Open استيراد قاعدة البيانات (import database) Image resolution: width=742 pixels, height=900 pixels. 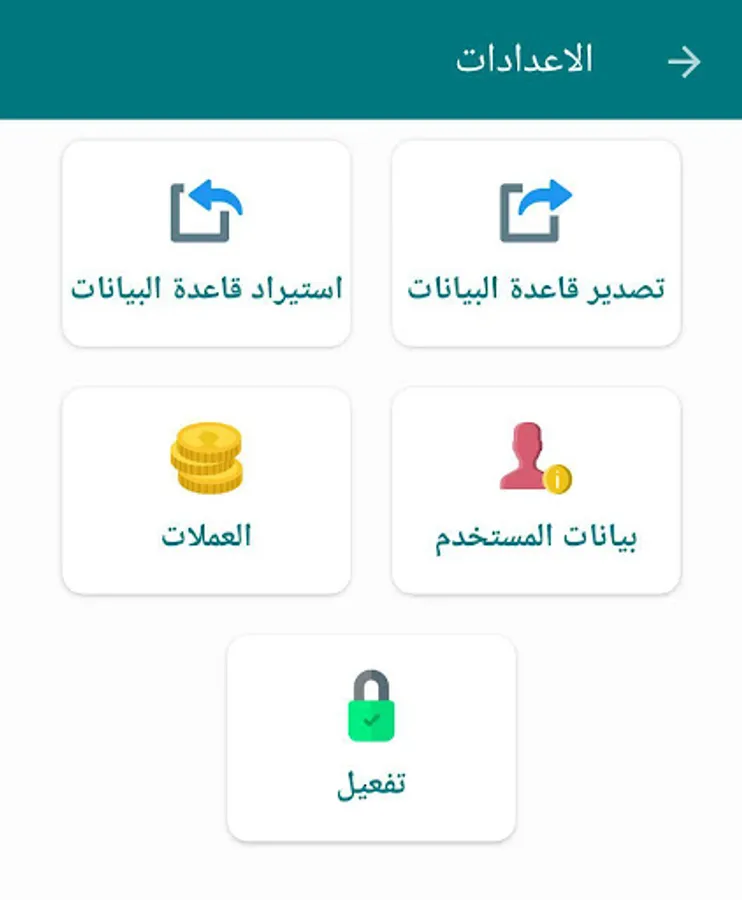tap(206, 244)
